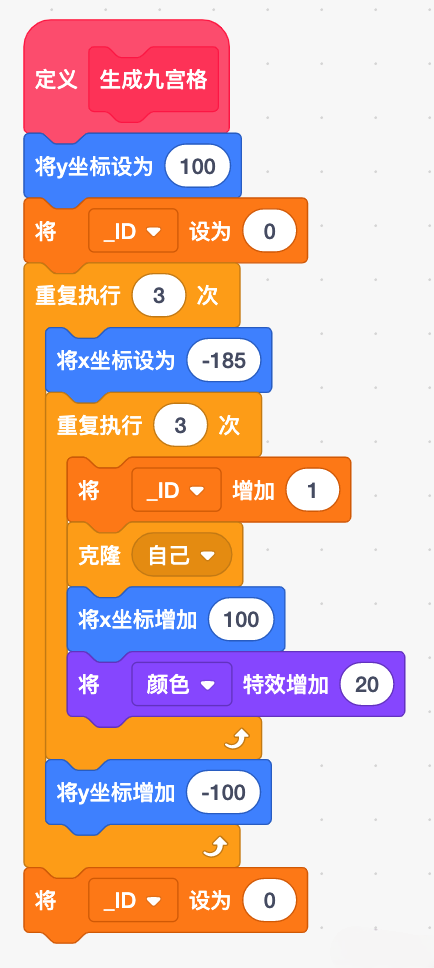Open the _ID dropdown in the 增加 block
This screenshot has height=968, width=434.
[176, 490]
